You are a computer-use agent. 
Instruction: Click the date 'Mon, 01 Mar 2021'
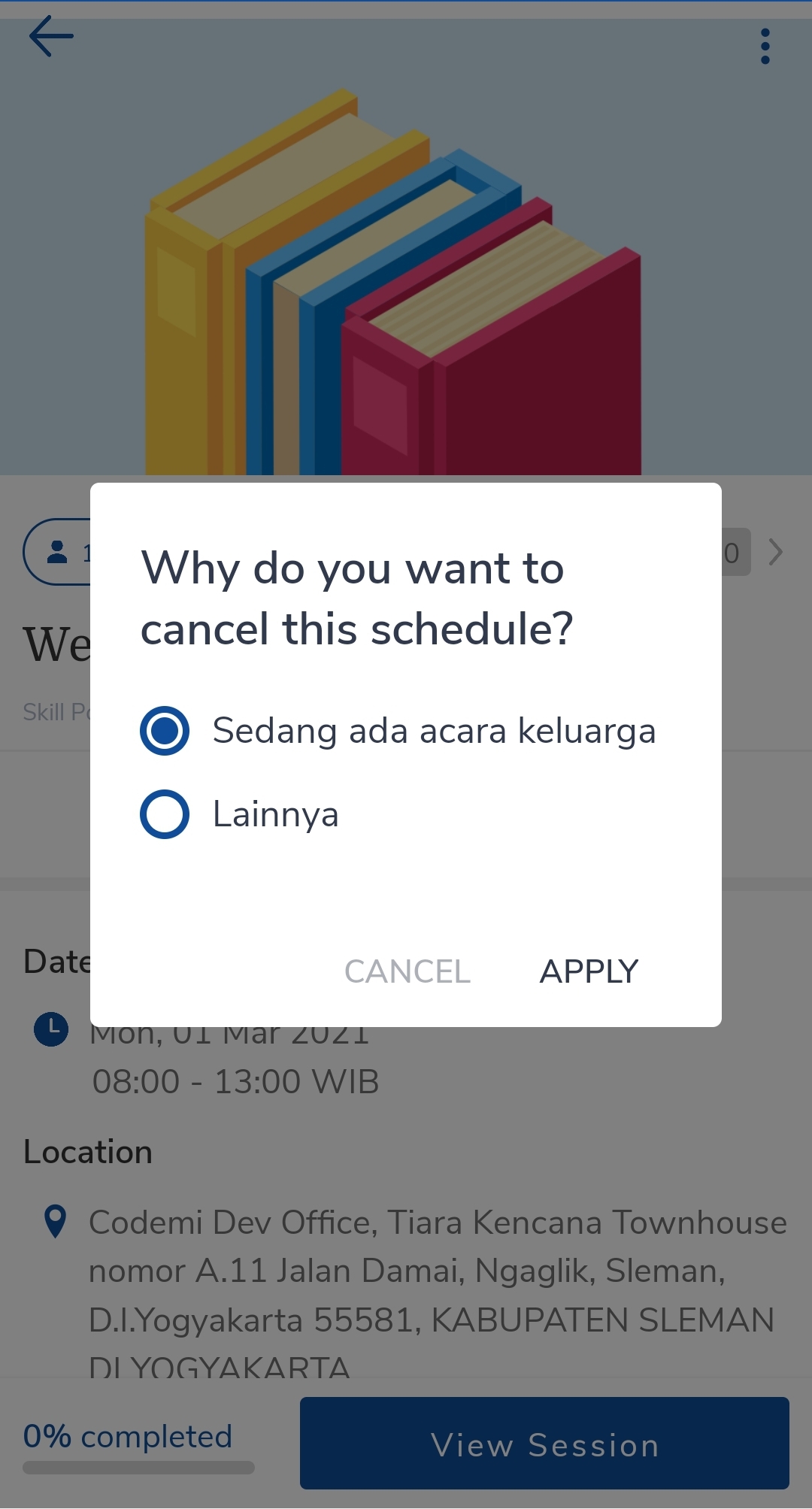229,1033
